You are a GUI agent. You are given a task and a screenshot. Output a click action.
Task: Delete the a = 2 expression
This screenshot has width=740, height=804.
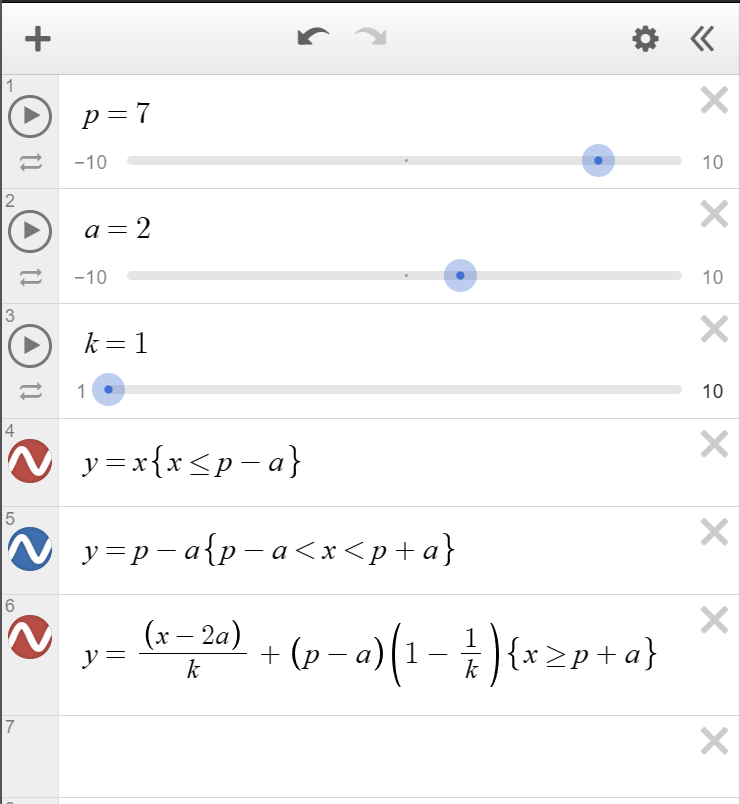point(714,214)
